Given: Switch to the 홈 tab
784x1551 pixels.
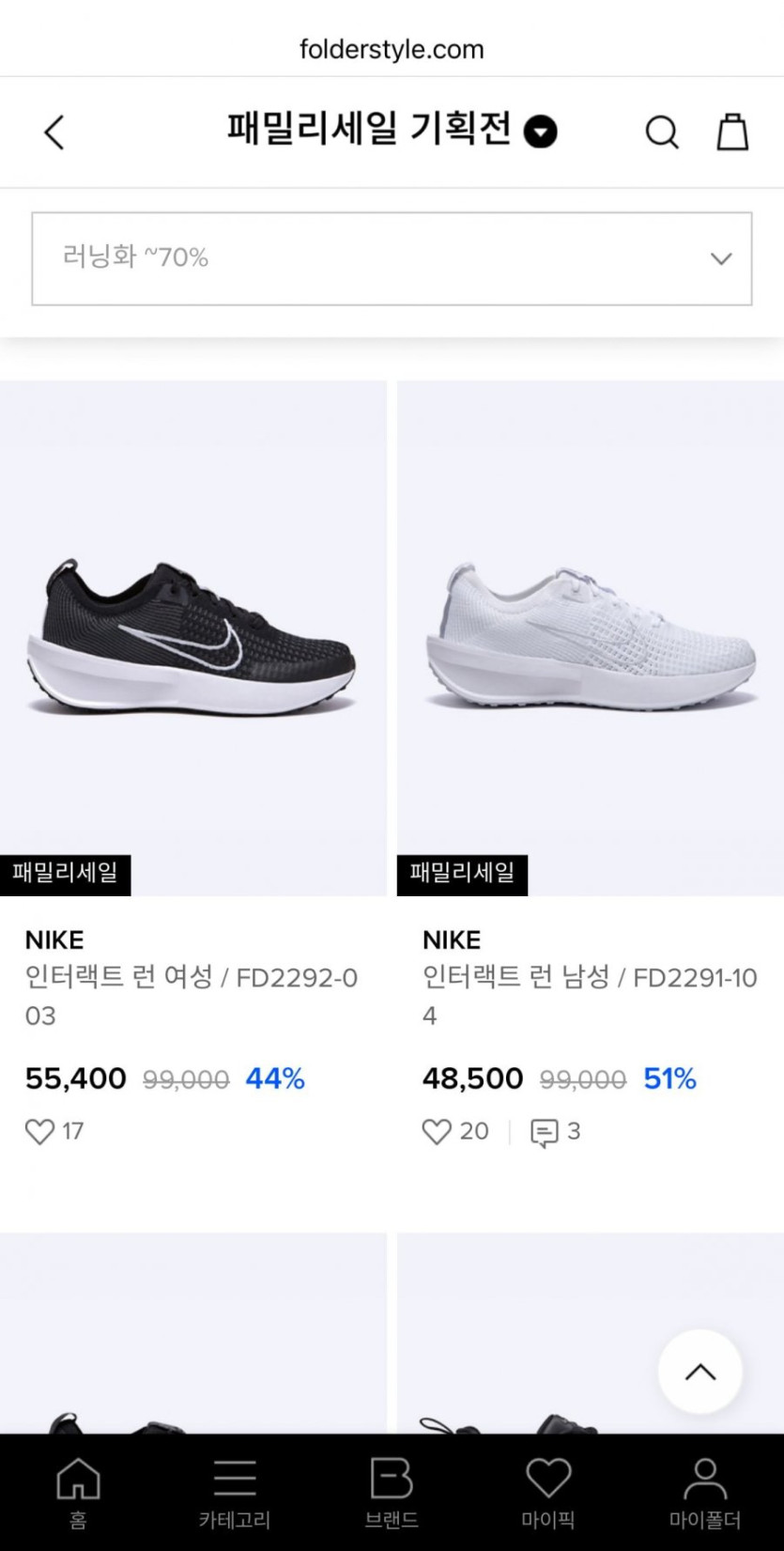Looking at the screenshot, I should 78,1492.
